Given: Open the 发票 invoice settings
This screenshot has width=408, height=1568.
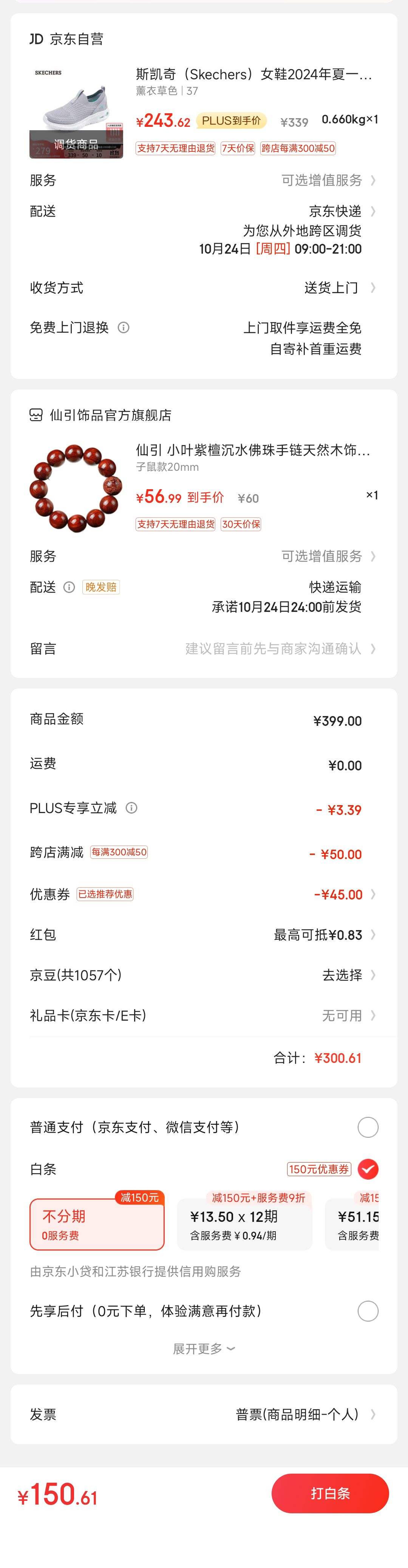Looking at the screenshot, I should [304, 1414].
